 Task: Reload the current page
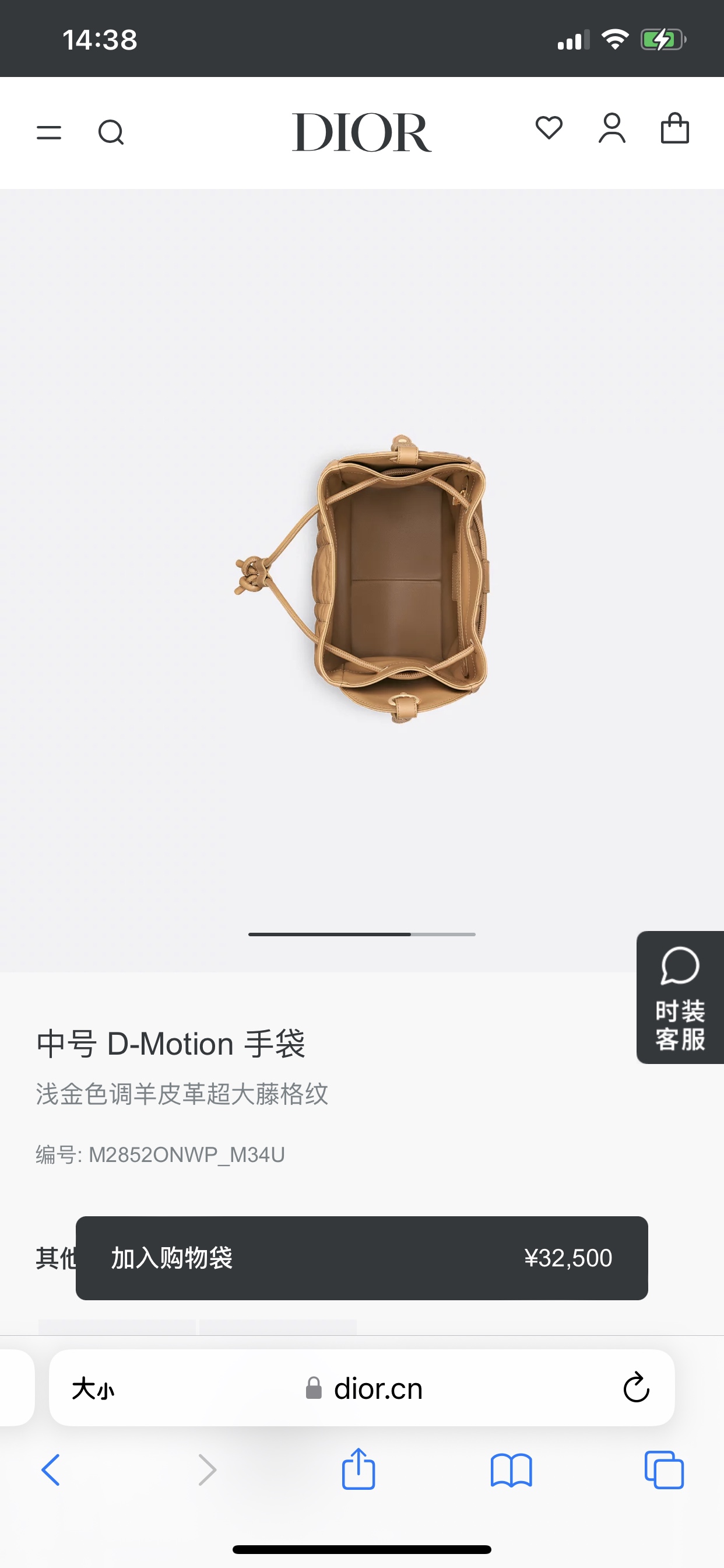[637, 1388]
